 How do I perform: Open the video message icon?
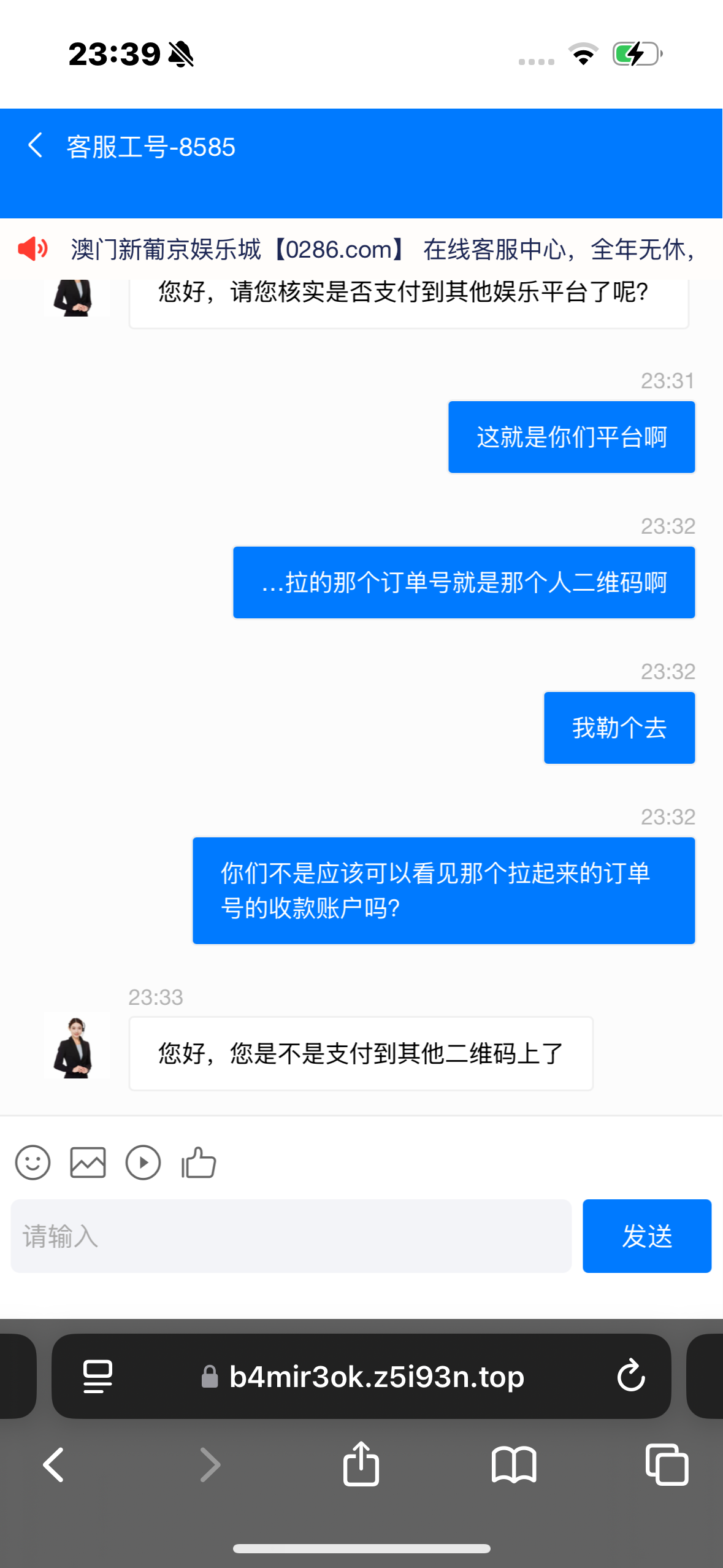(143, 1162)
